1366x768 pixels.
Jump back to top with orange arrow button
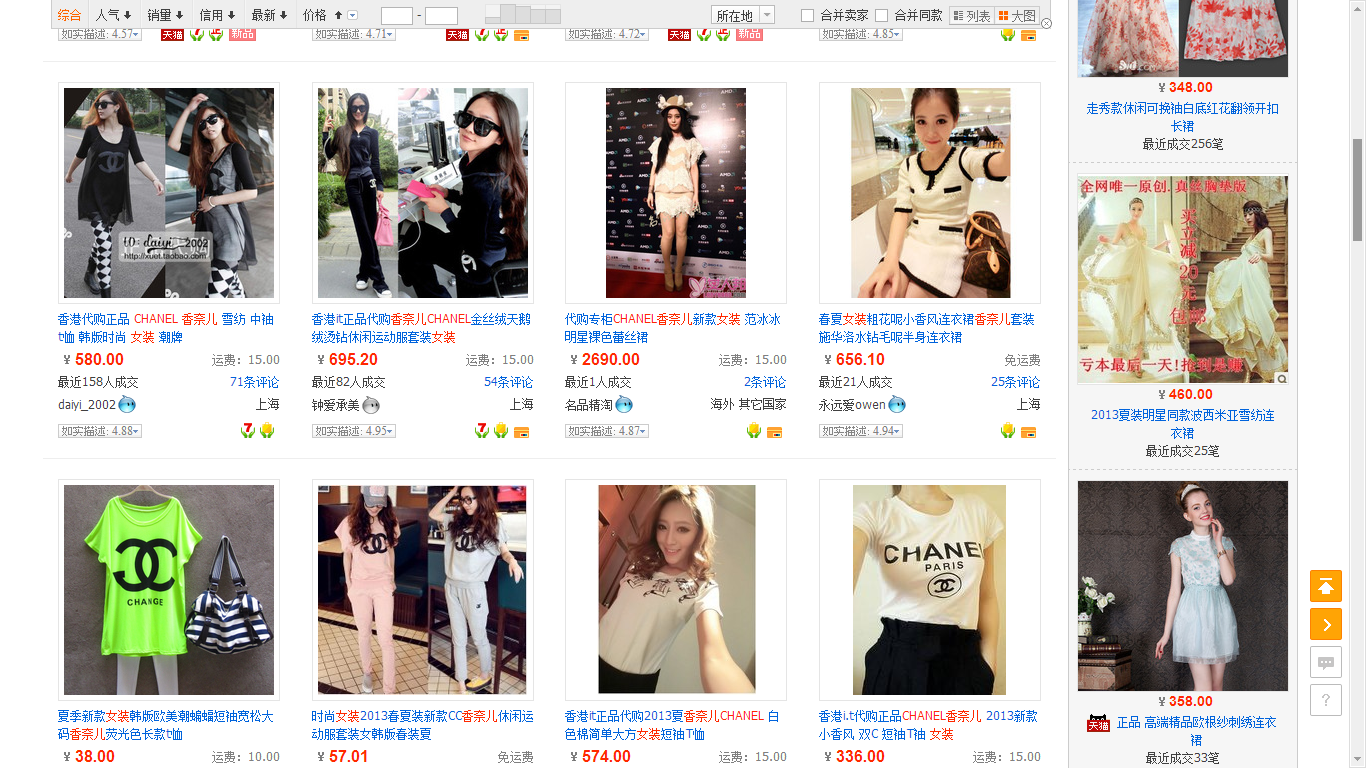(x=1325, y=586)
